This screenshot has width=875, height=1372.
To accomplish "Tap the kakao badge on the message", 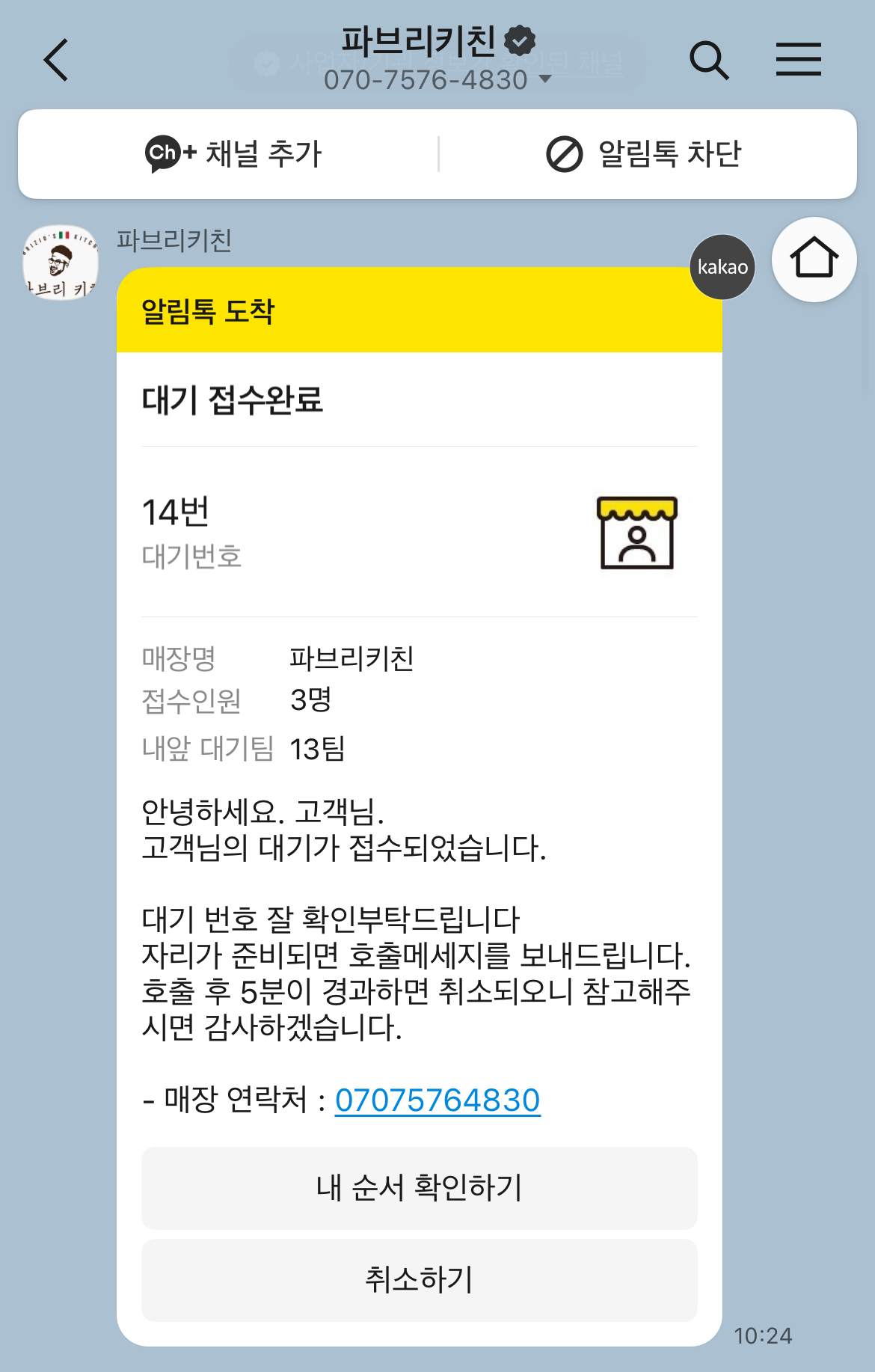I will (x=722, y=266).
